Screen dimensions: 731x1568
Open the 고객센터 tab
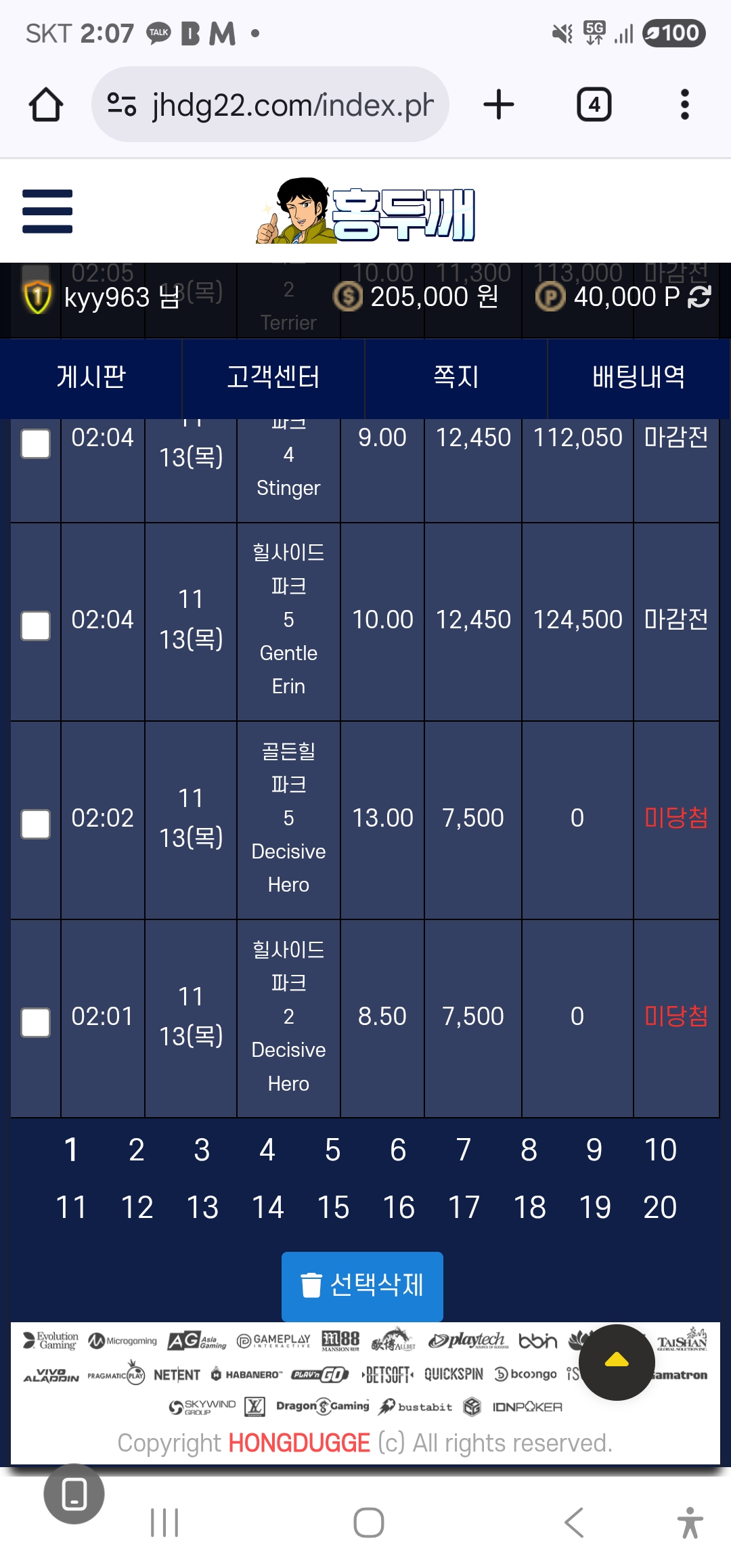point(273,377)
